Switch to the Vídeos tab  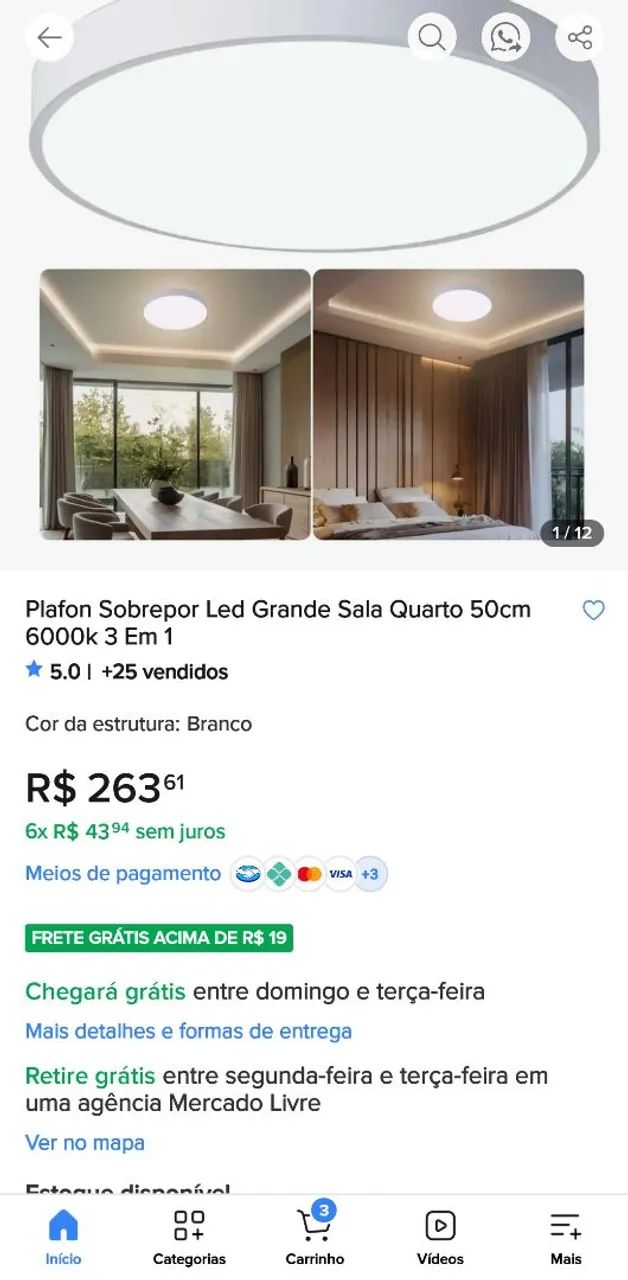coord(440,1237)
